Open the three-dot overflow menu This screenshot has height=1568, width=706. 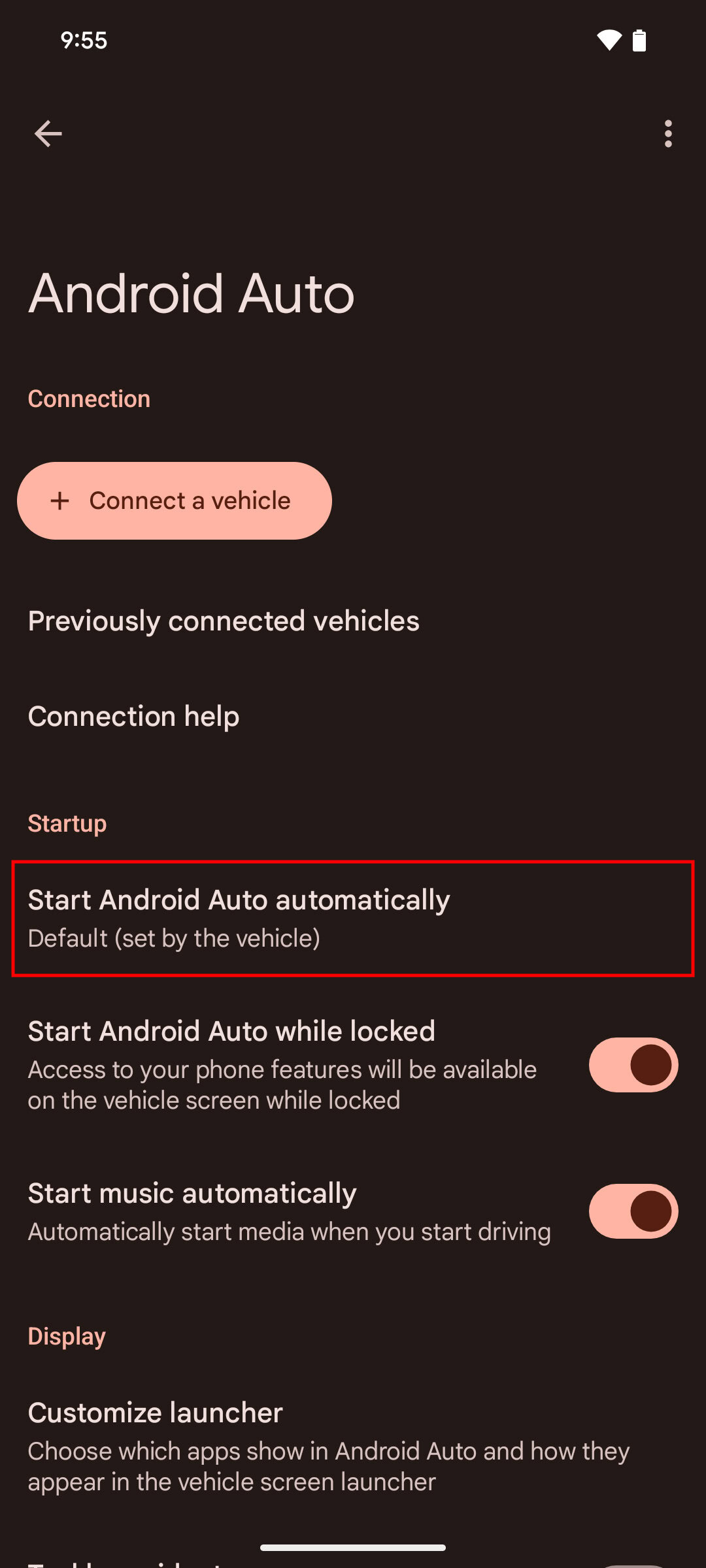667,134
